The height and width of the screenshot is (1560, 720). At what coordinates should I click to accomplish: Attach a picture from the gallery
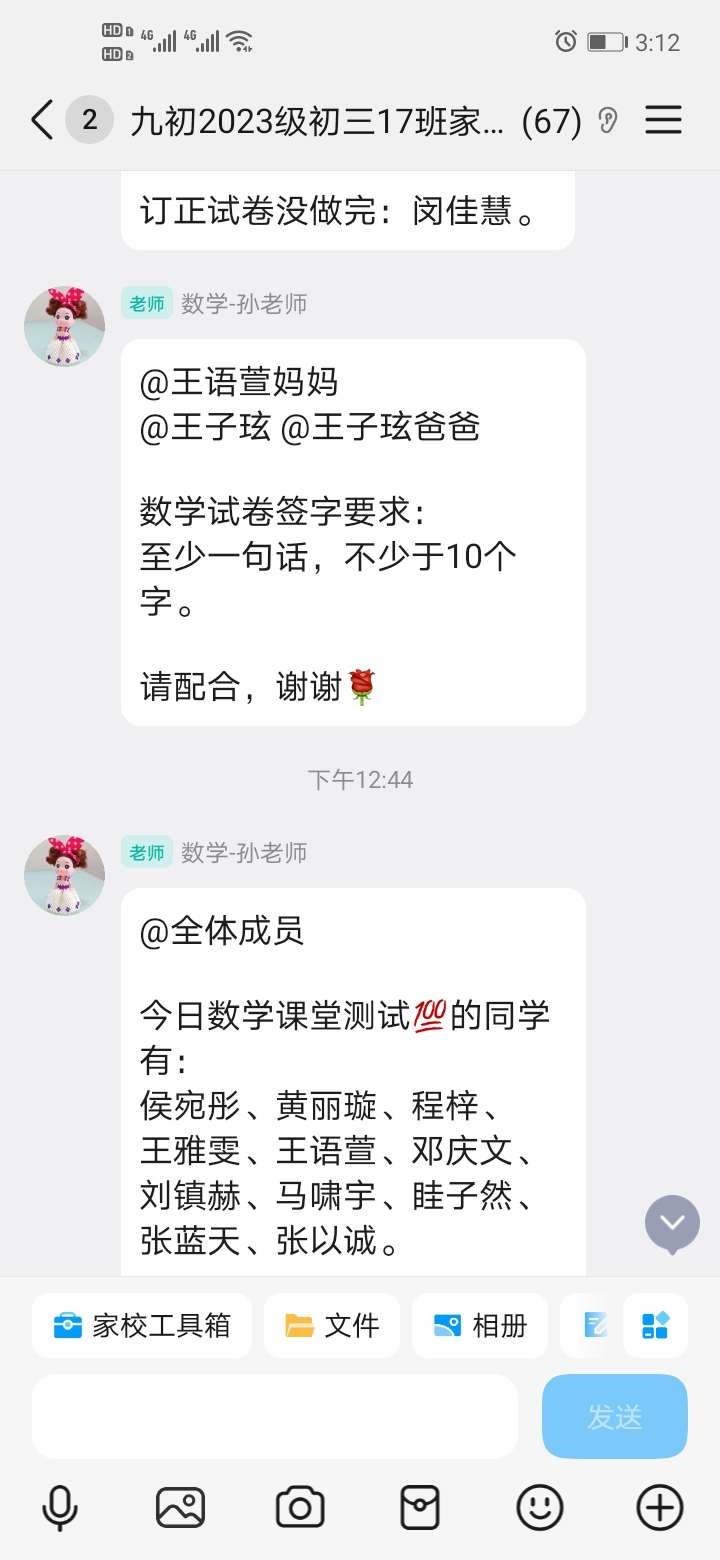click(x=180, y=1507)
